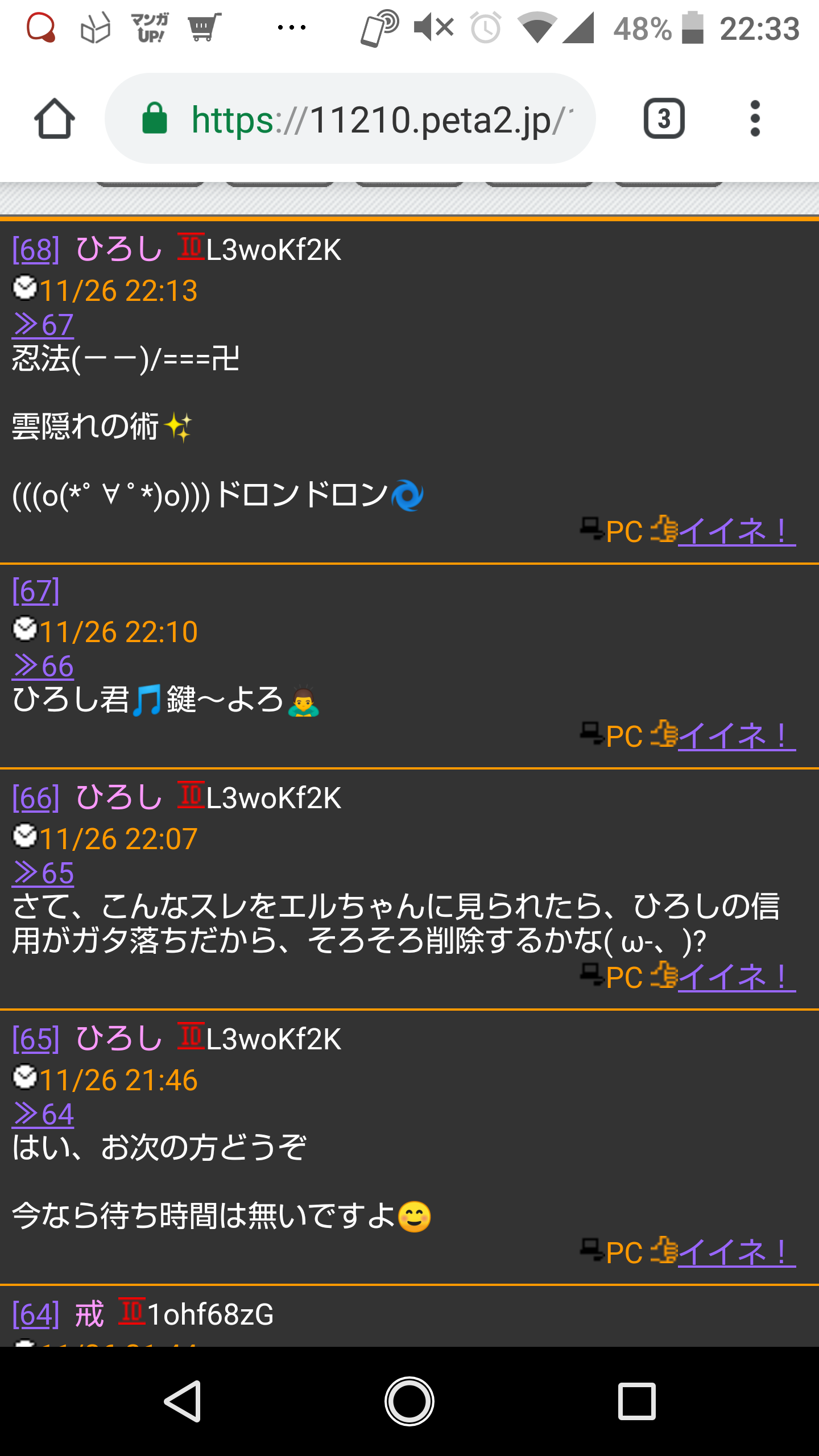The image size is (819, 1456).
Task: Open post number link [64]
Action: [x=36, y=1314]
